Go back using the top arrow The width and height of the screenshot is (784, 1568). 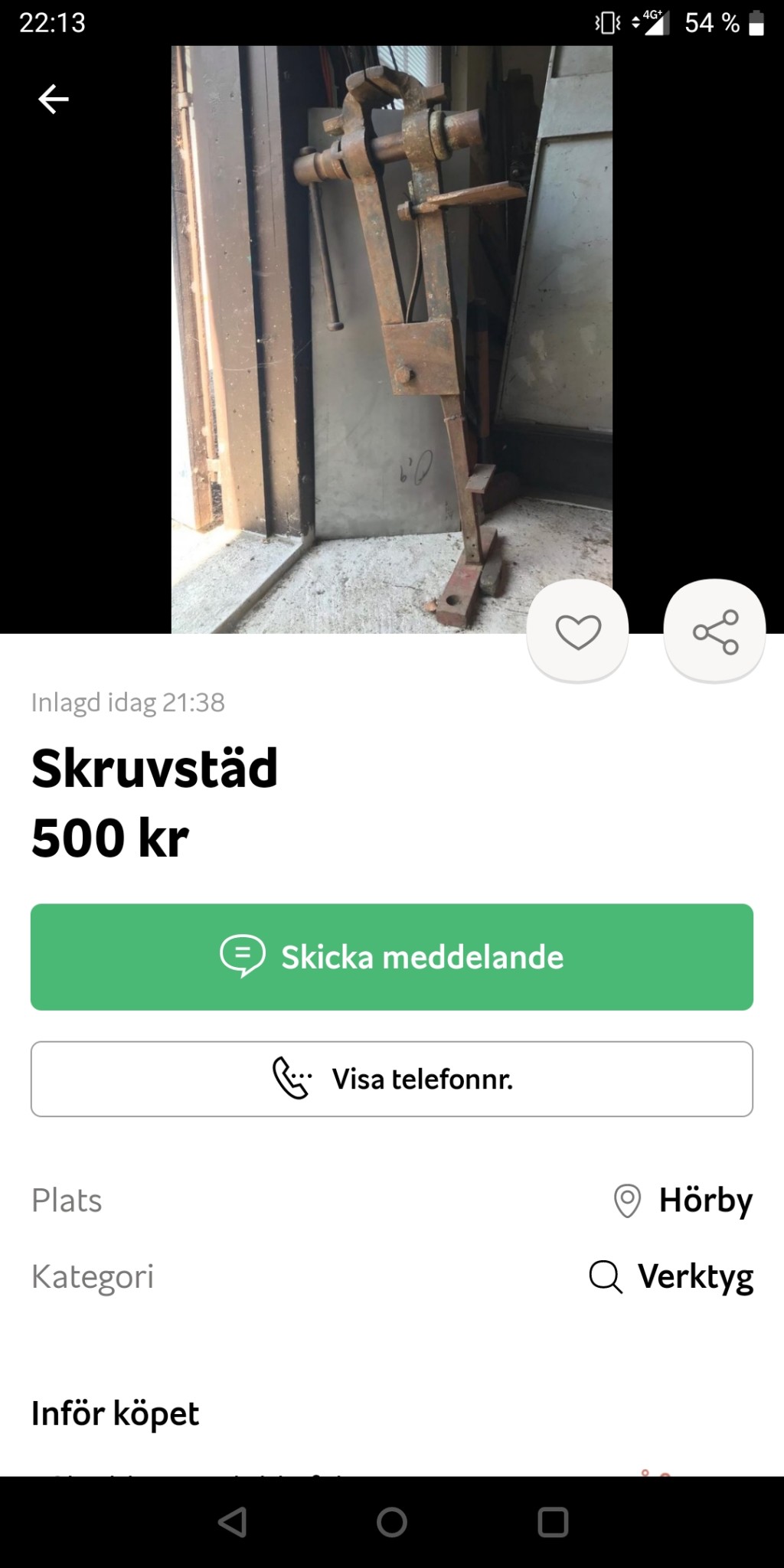coord(54,100)
